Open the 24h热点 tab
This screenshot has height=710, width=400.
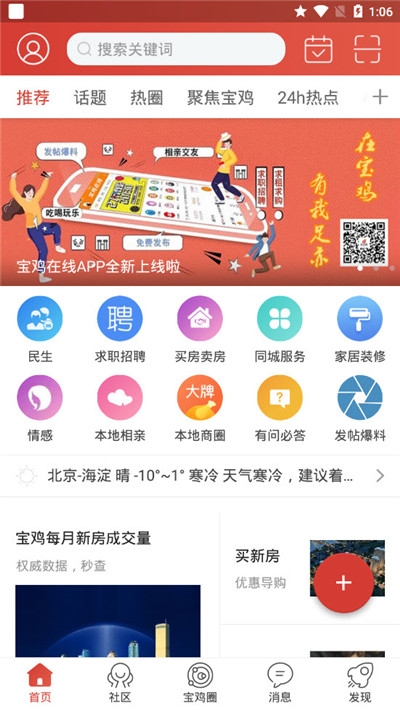click(308, 97)
